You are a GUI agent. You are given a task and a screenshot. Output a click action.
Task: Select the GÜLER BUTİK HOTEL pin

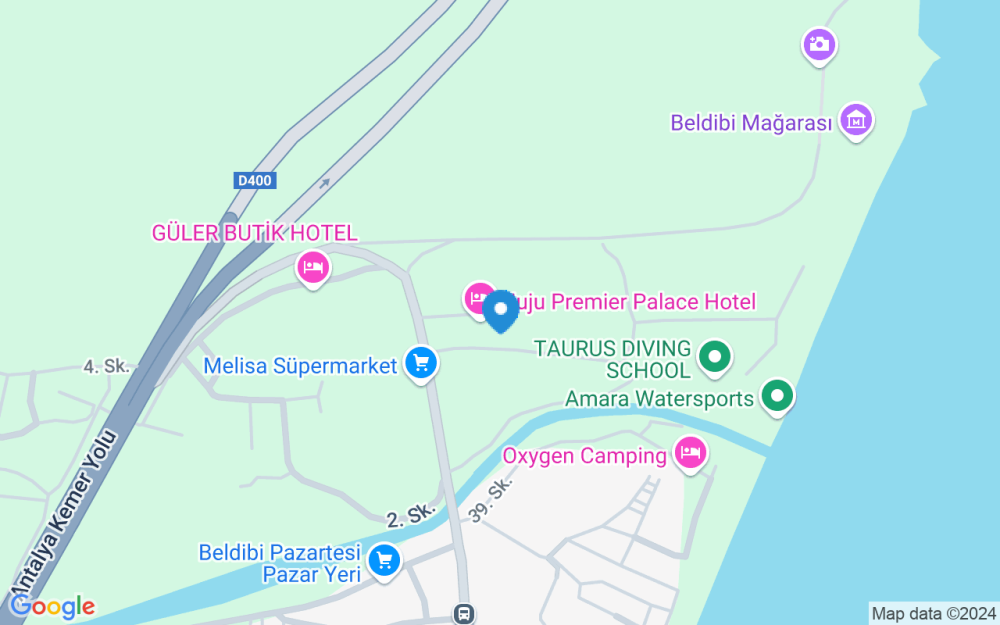[x=313, y=267]
